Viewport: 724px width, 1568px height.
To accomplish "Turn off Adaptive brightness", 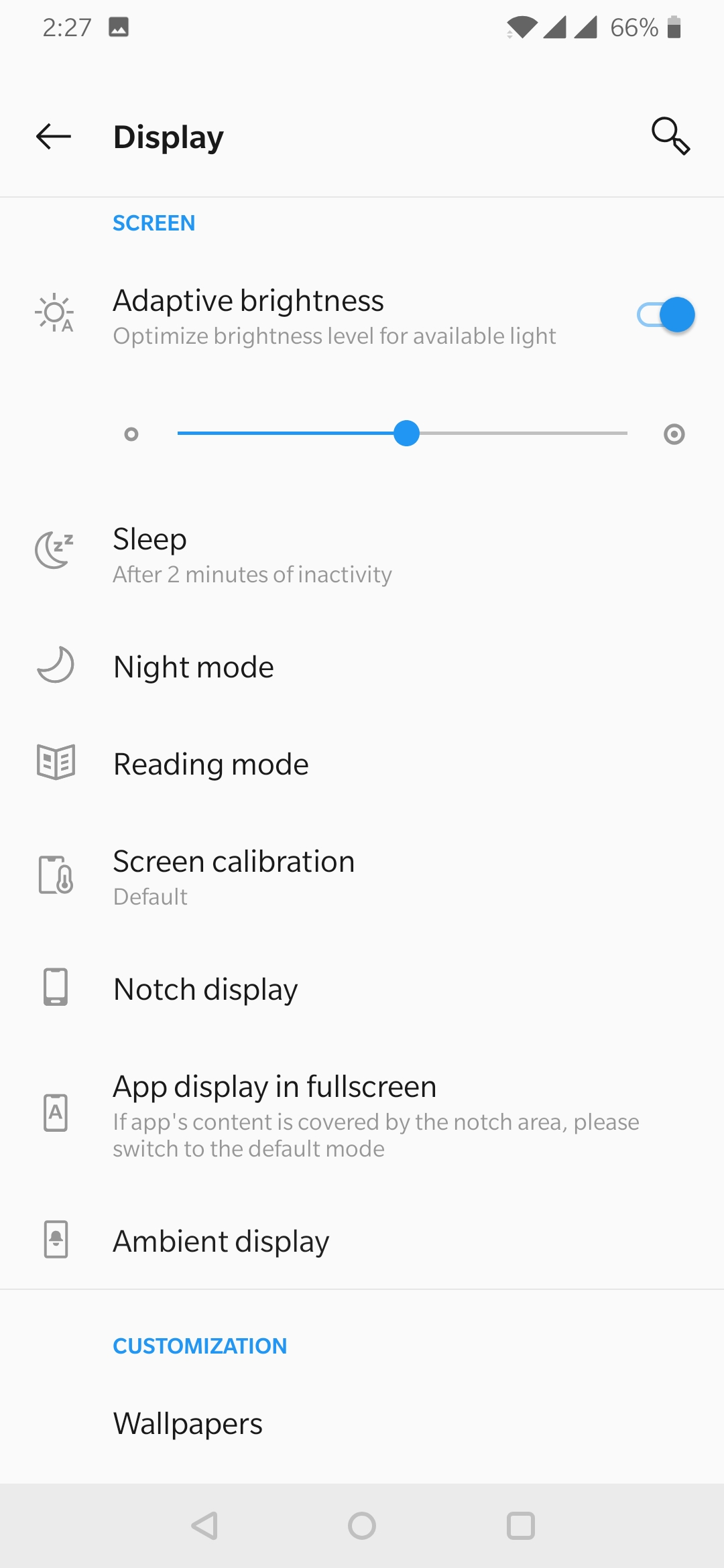I will tap(666, 315).
